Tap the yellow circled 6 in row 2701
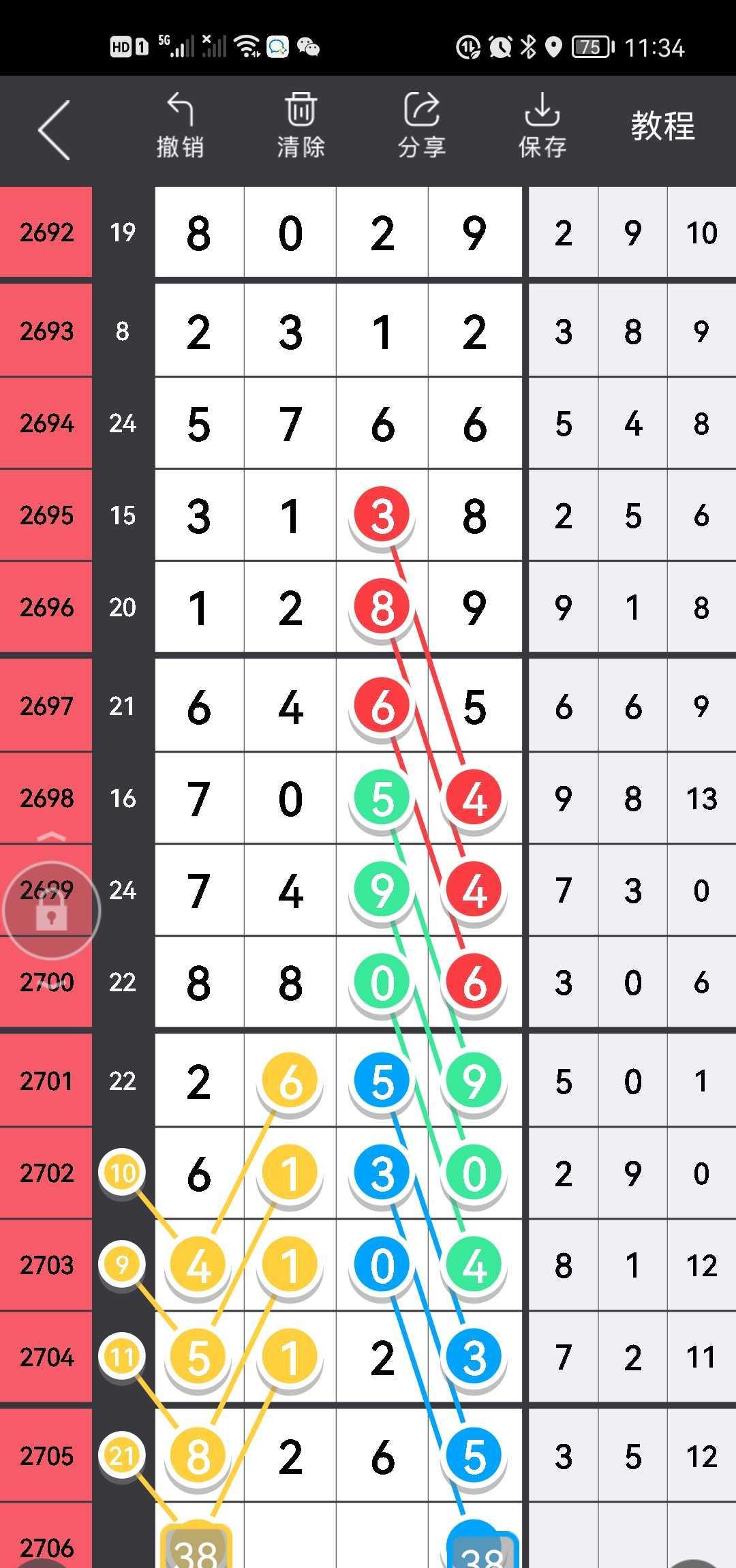 click(x=290, y=1081)
